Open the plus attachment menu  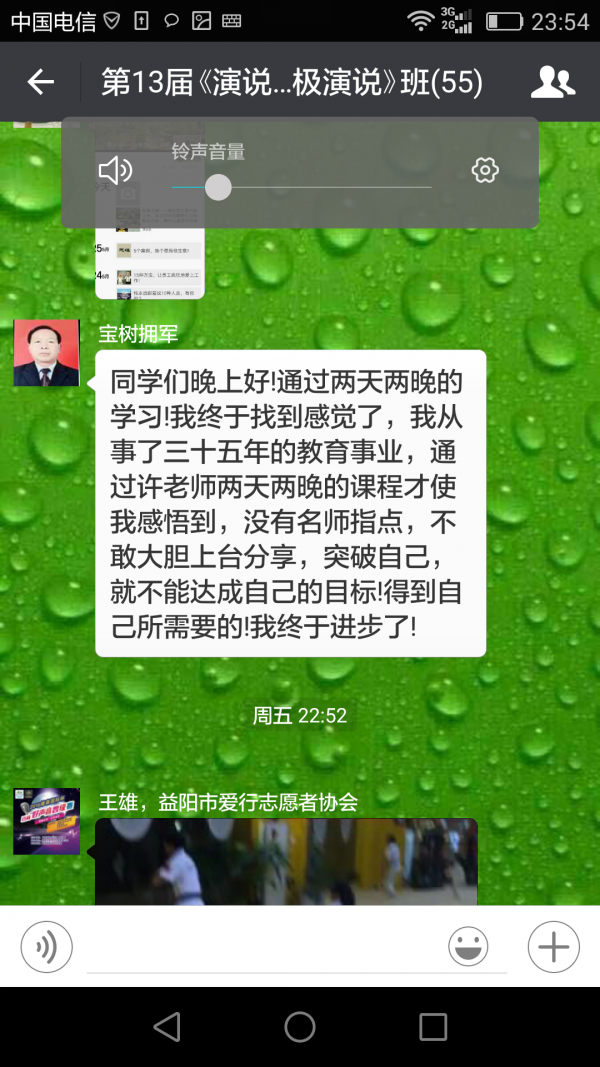553,946
